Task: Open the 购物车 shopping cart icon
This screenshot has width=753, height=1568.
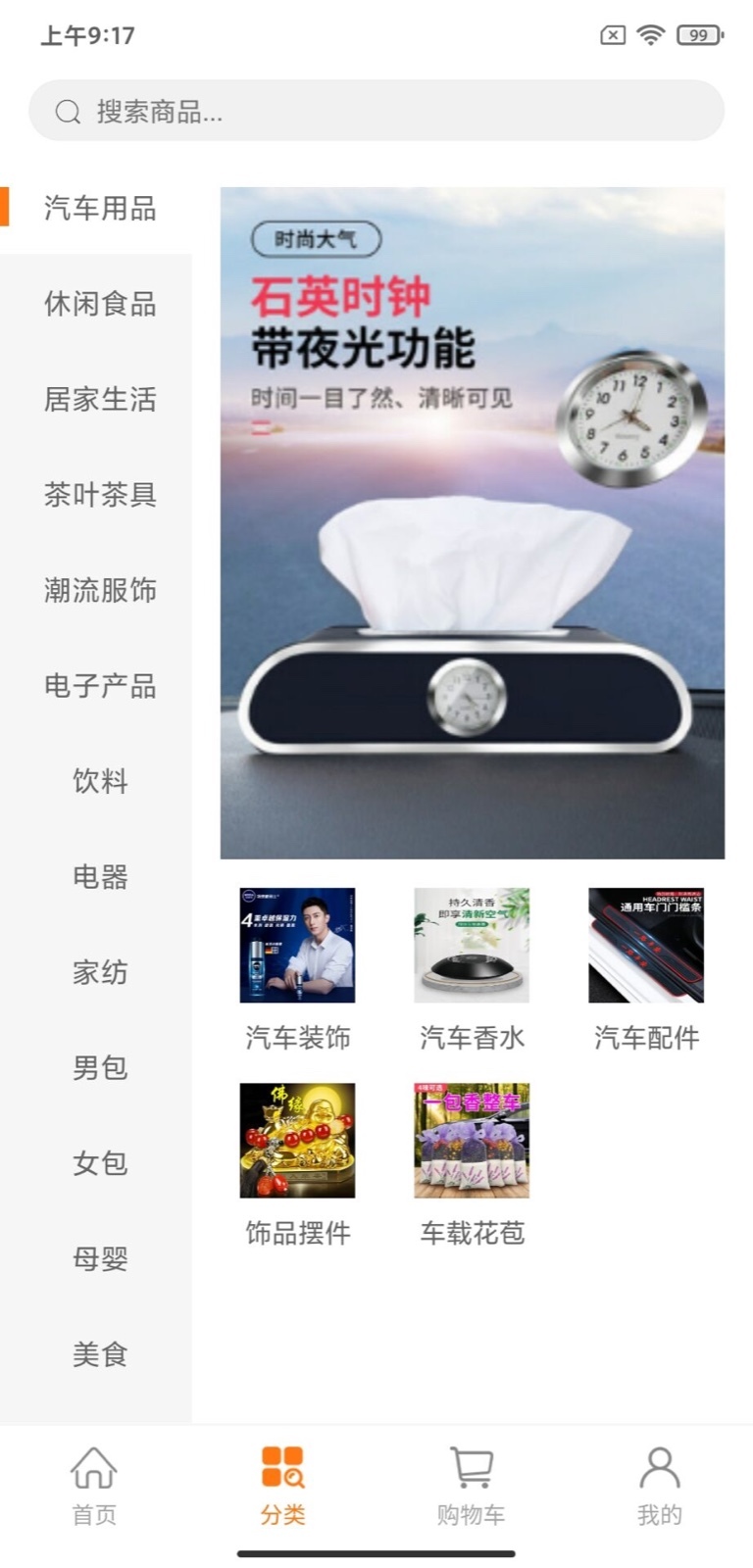Action: (471, 1467)
